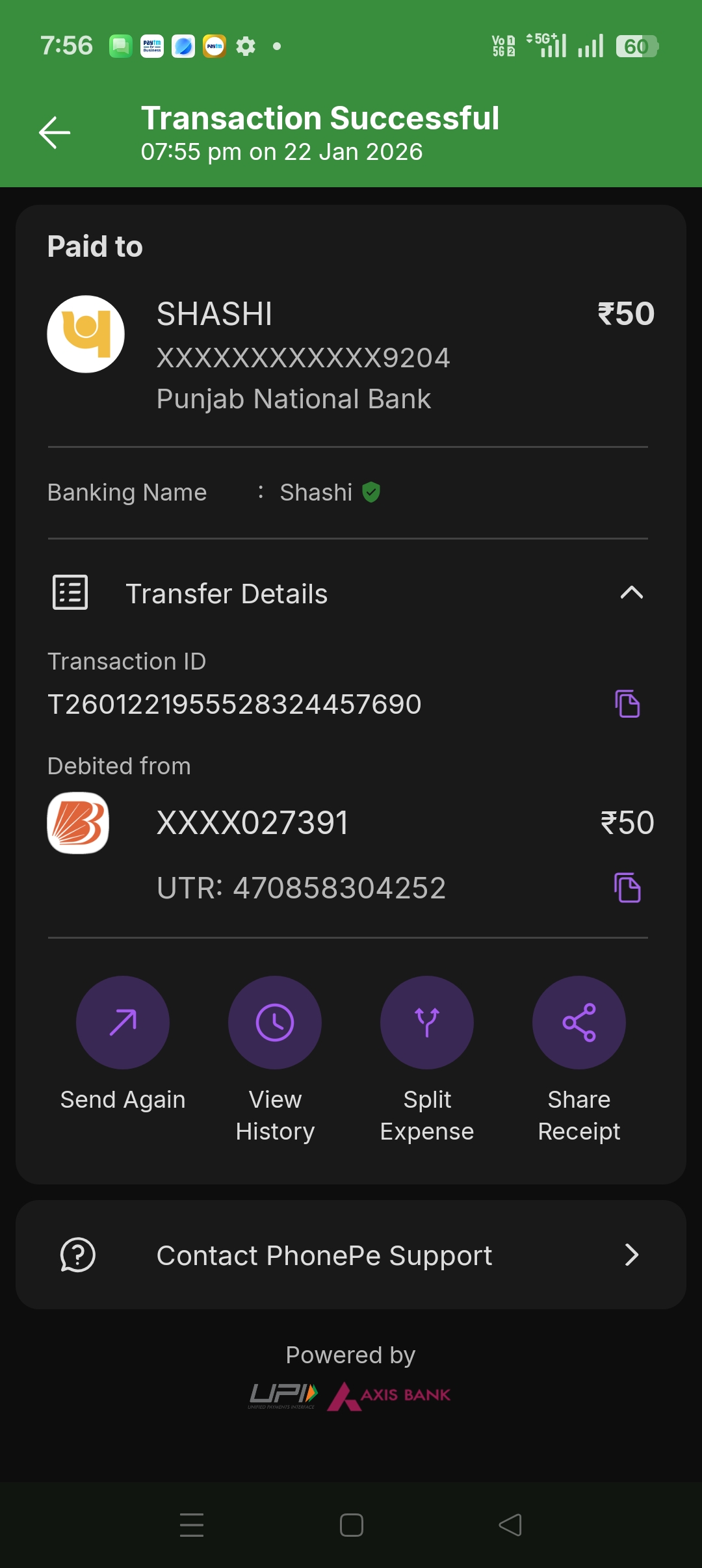This screenshot has height=1568, width=702.
Task: Share the receipt
Action: click(x=579, y=1023)
